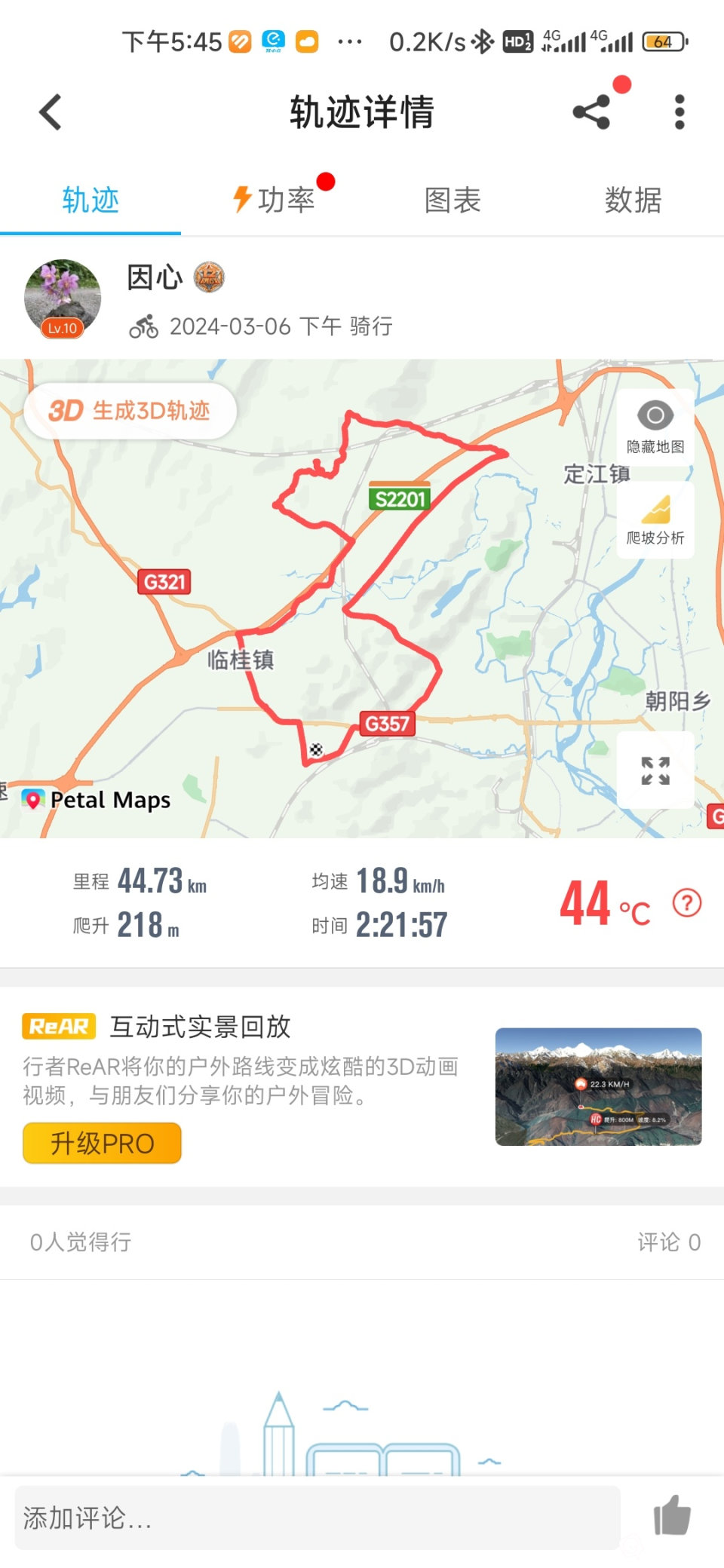The height and width of the screenshot is (1568, 724).
Task: Like this track with the thumbs-up
Action: (x=671, y=1515)
